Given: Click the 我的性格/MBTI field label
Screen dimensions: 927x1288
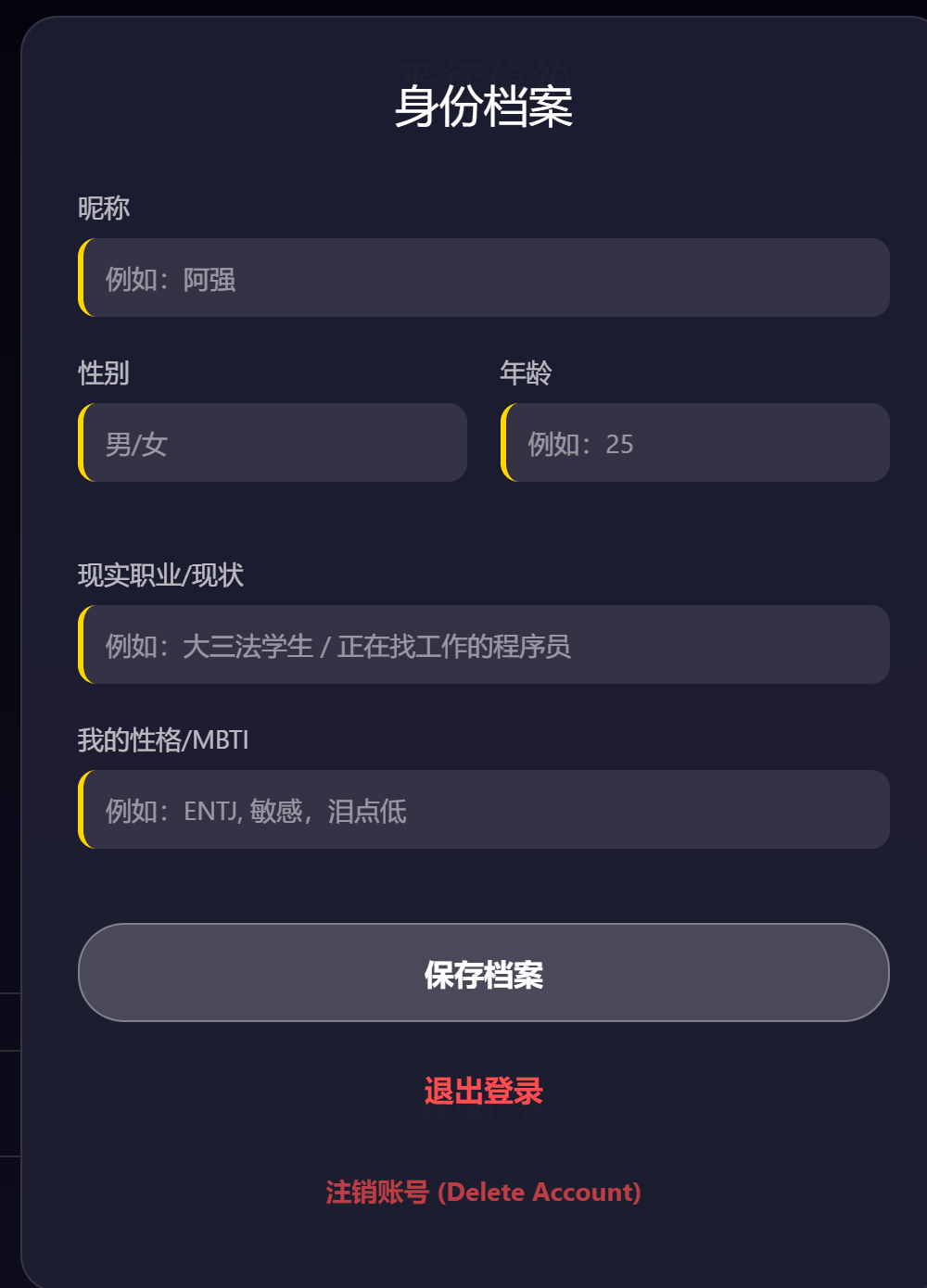Looking at the screenshot, I should tap(166, 739).
